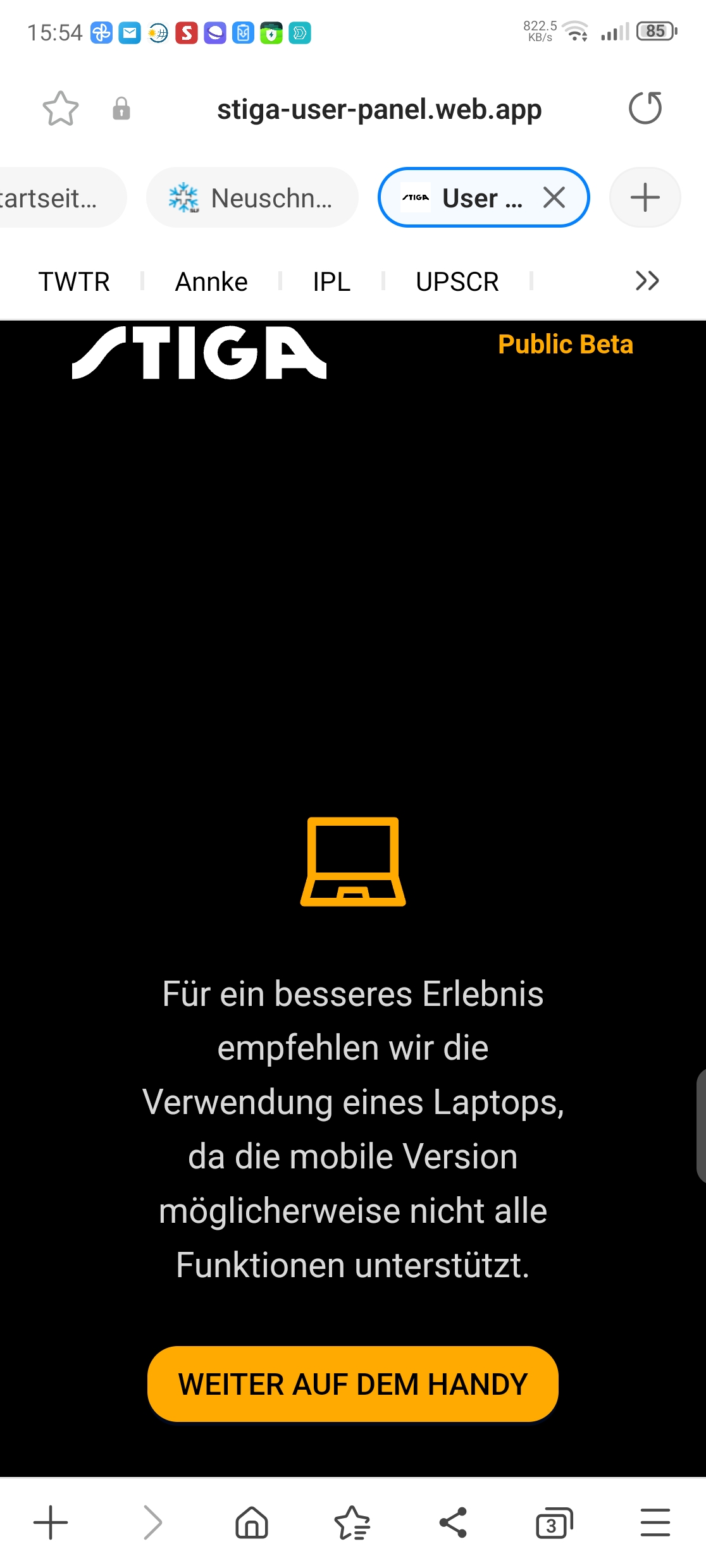Close the User tab
706x1568 pixels.
[x=554, y=198]
